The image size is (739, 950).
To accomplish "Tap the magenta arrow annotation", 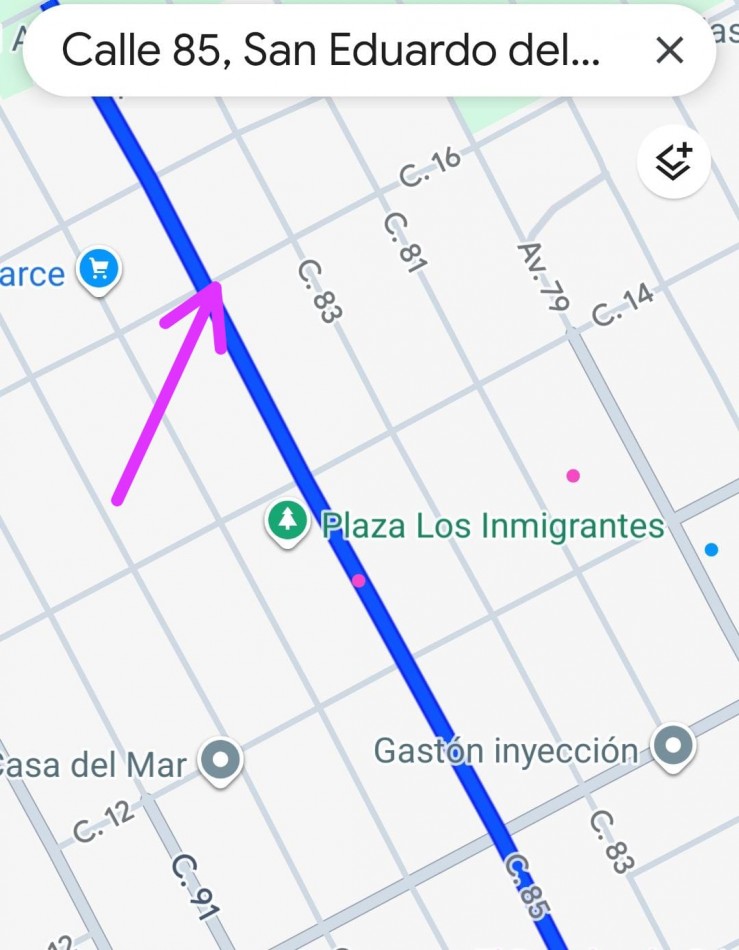I will [x=170, y=390].
